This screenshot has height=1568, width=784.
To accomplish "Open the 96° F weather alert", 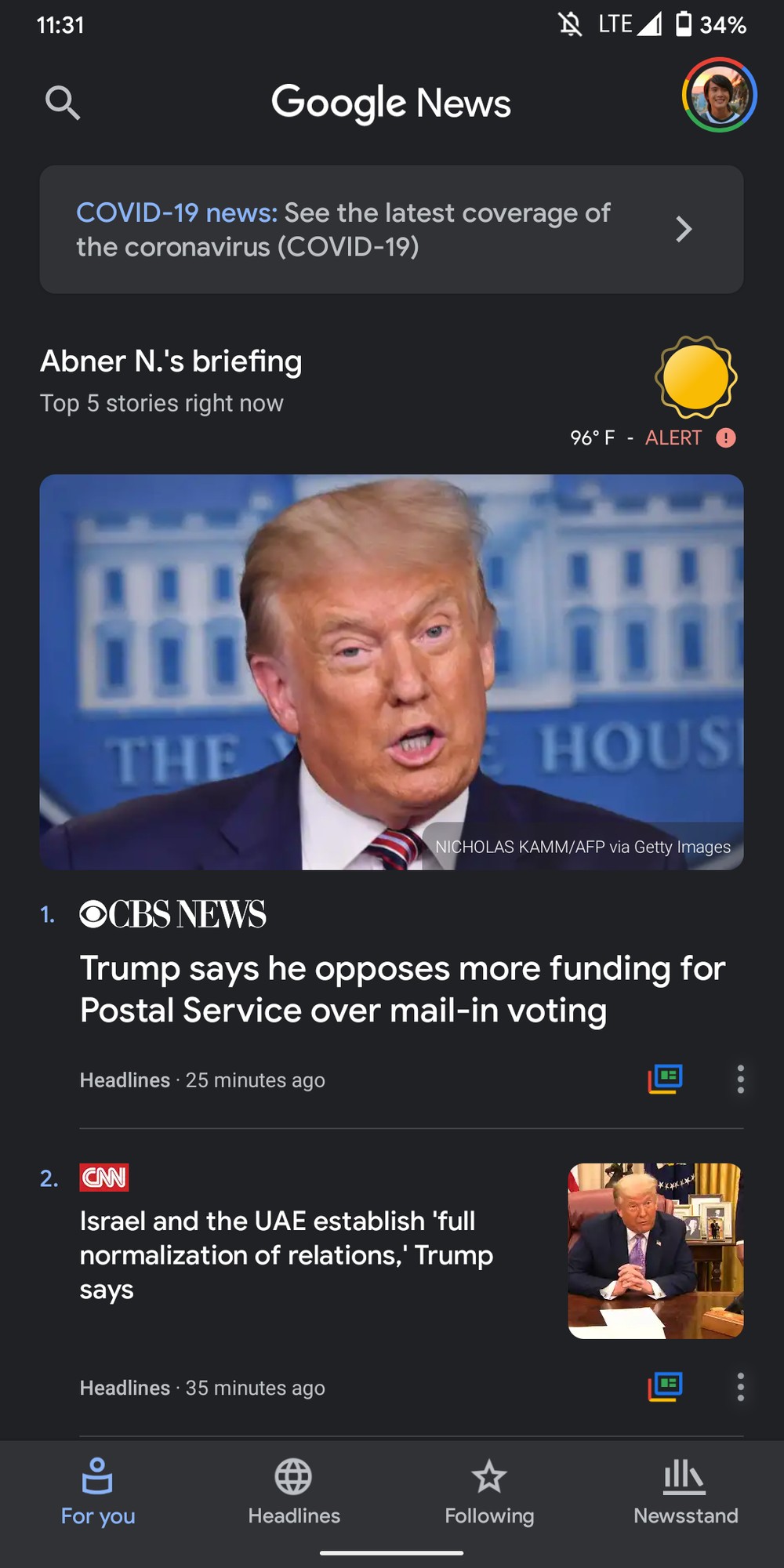I will (x=653, y=437).
